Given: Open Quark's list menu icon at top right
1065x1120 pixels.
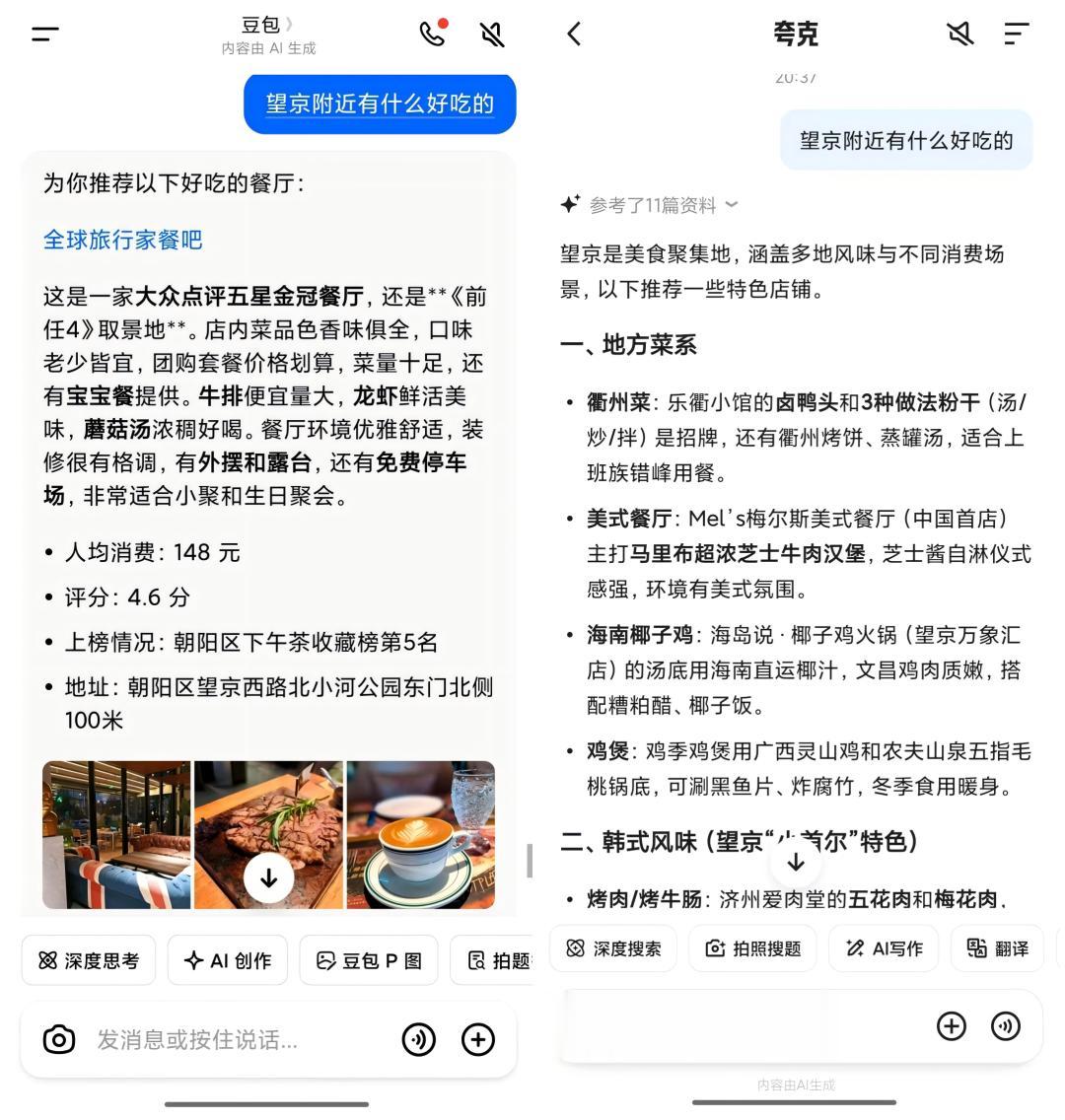Looking at the screenshot, I should tap(1016, 35).
